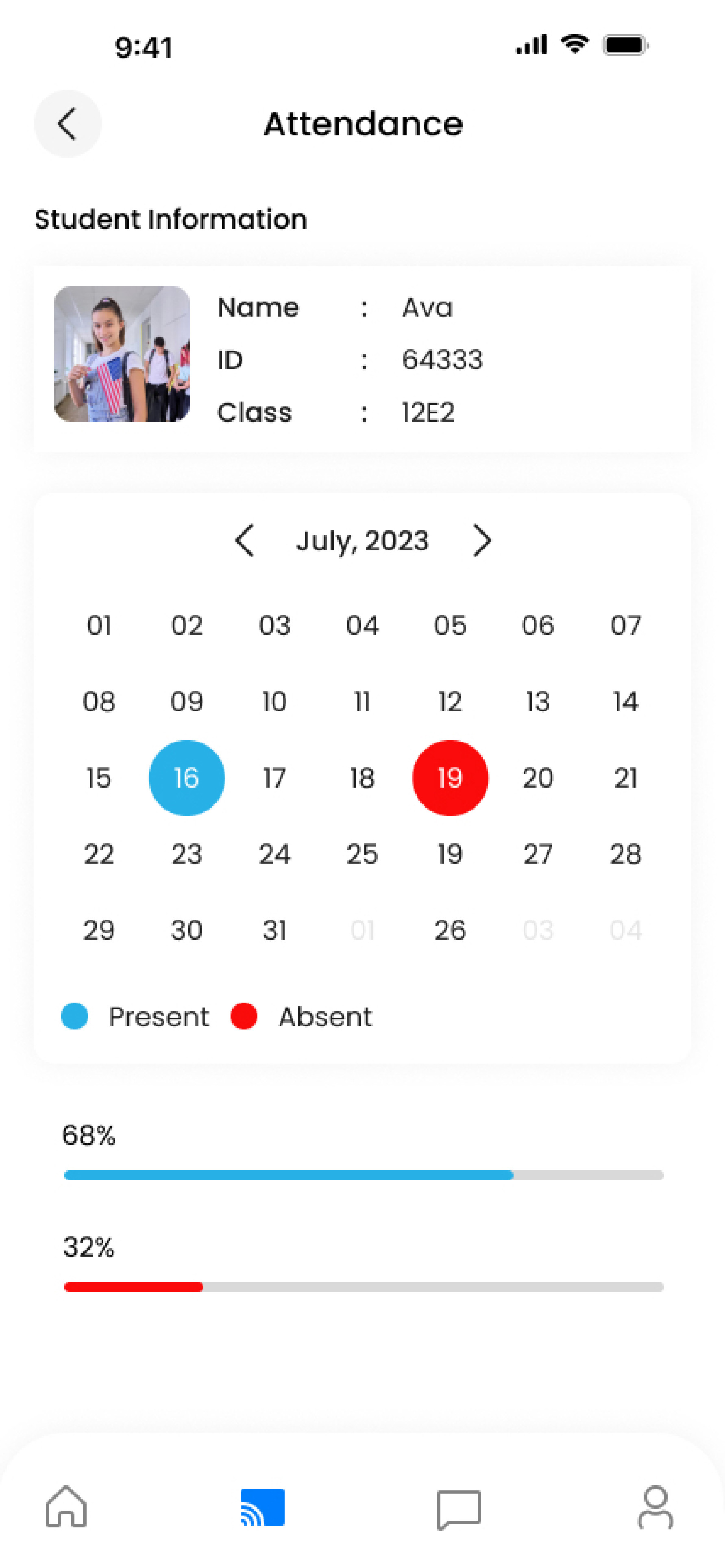This screenshot has width=725, height=1568.
Task: Select date 10 in the calendar
Action: click(x=274, y=701)
